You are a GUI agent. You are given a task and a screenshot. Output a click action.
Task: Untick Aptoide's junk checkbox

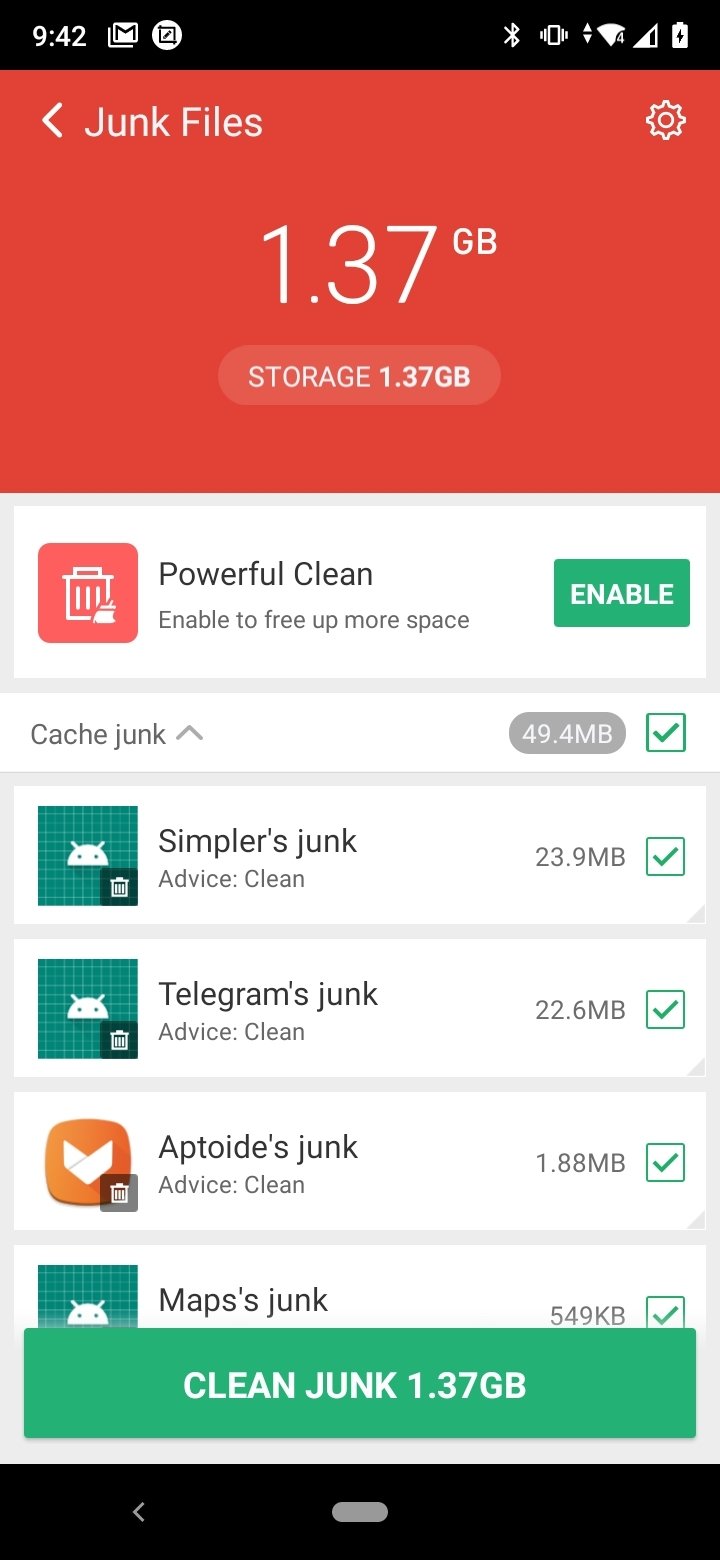666,1162
